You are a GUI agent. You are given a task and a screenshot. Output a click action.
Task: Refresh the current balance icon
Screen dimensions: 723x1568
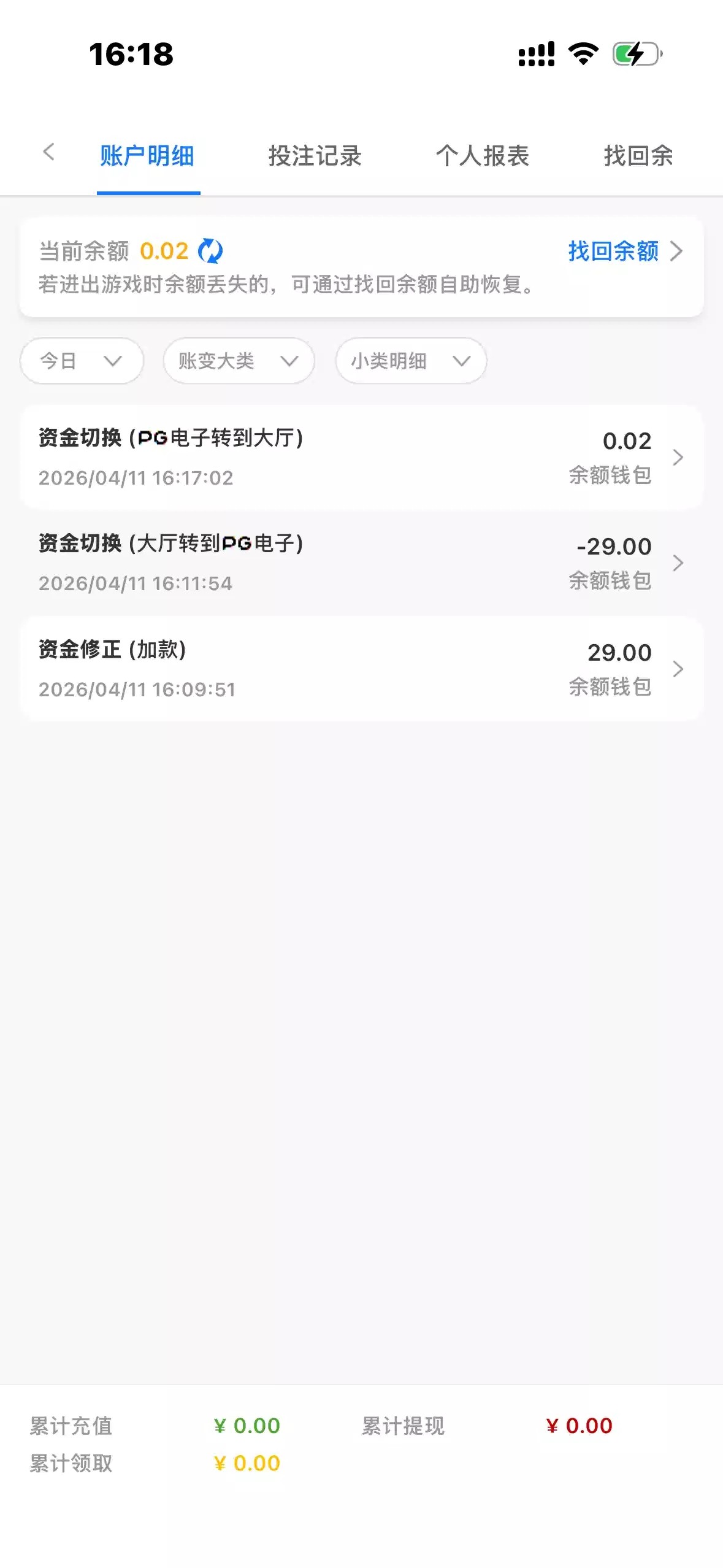click(210, 251)
